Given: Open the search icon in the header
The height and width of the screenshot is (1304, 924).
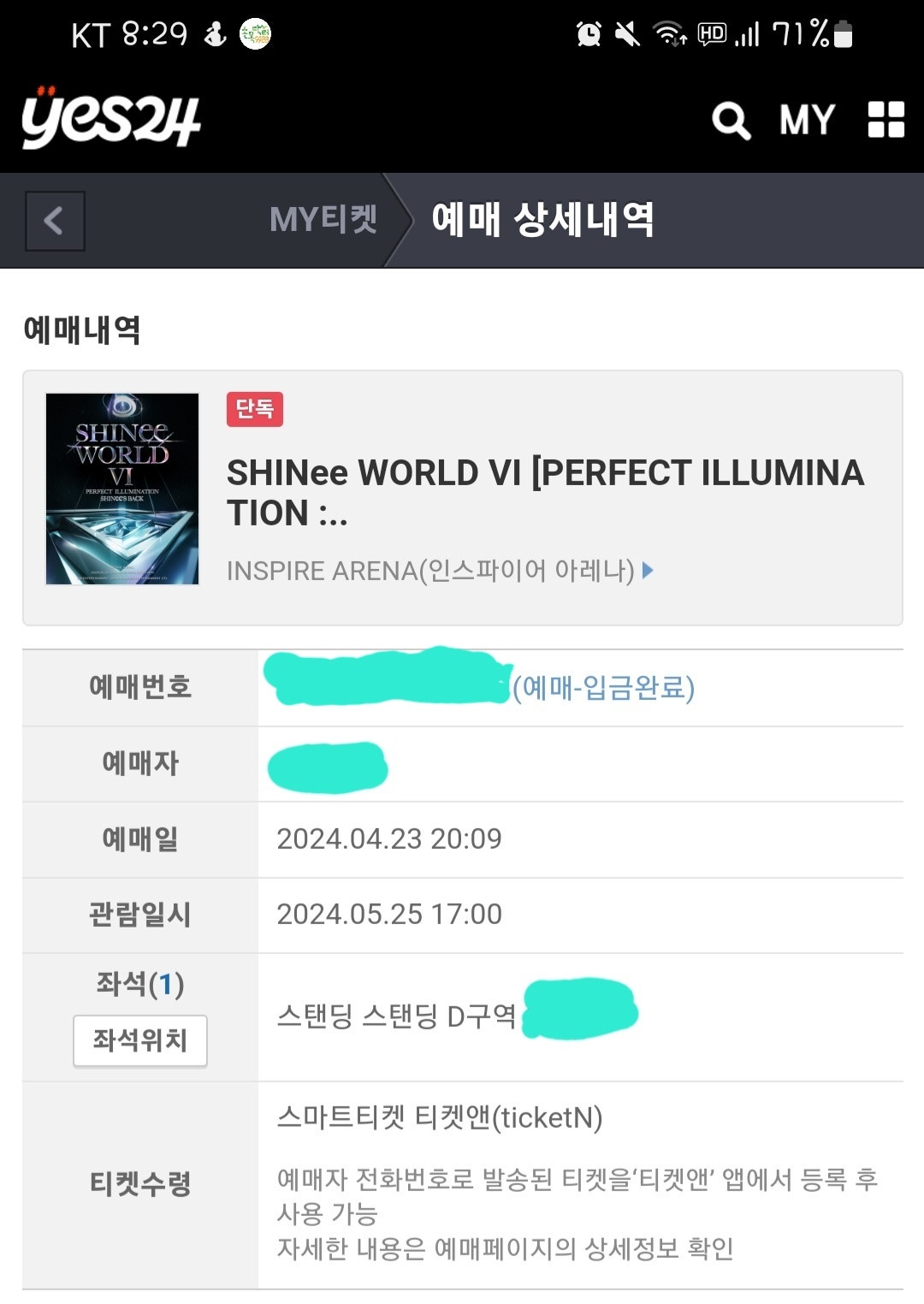Looking at the screenshot, I should tap(730, 120).
